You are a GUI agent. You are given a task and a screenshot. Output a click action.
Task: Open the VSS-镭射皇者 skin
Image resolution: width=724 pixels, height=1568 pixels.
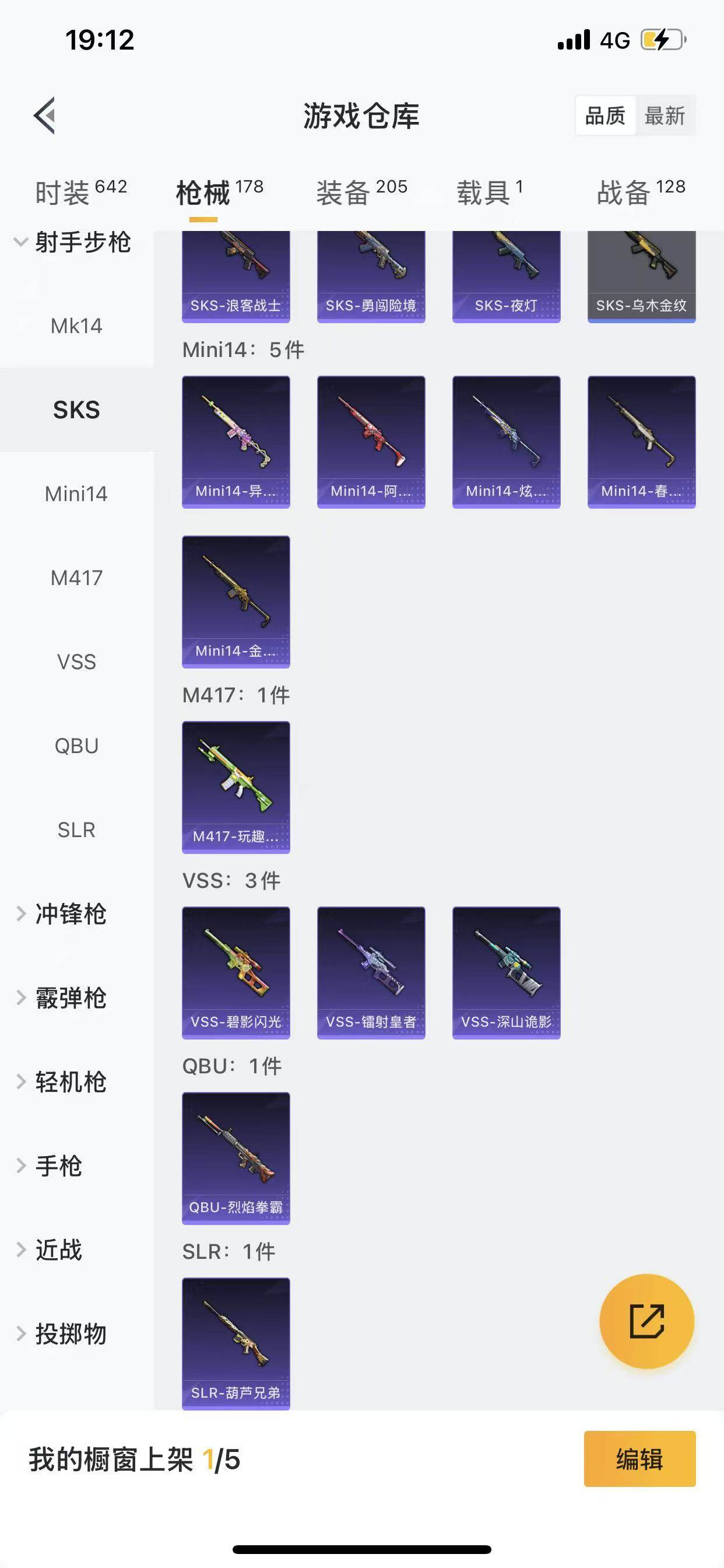pyautogui.click(x=371, y=972)
